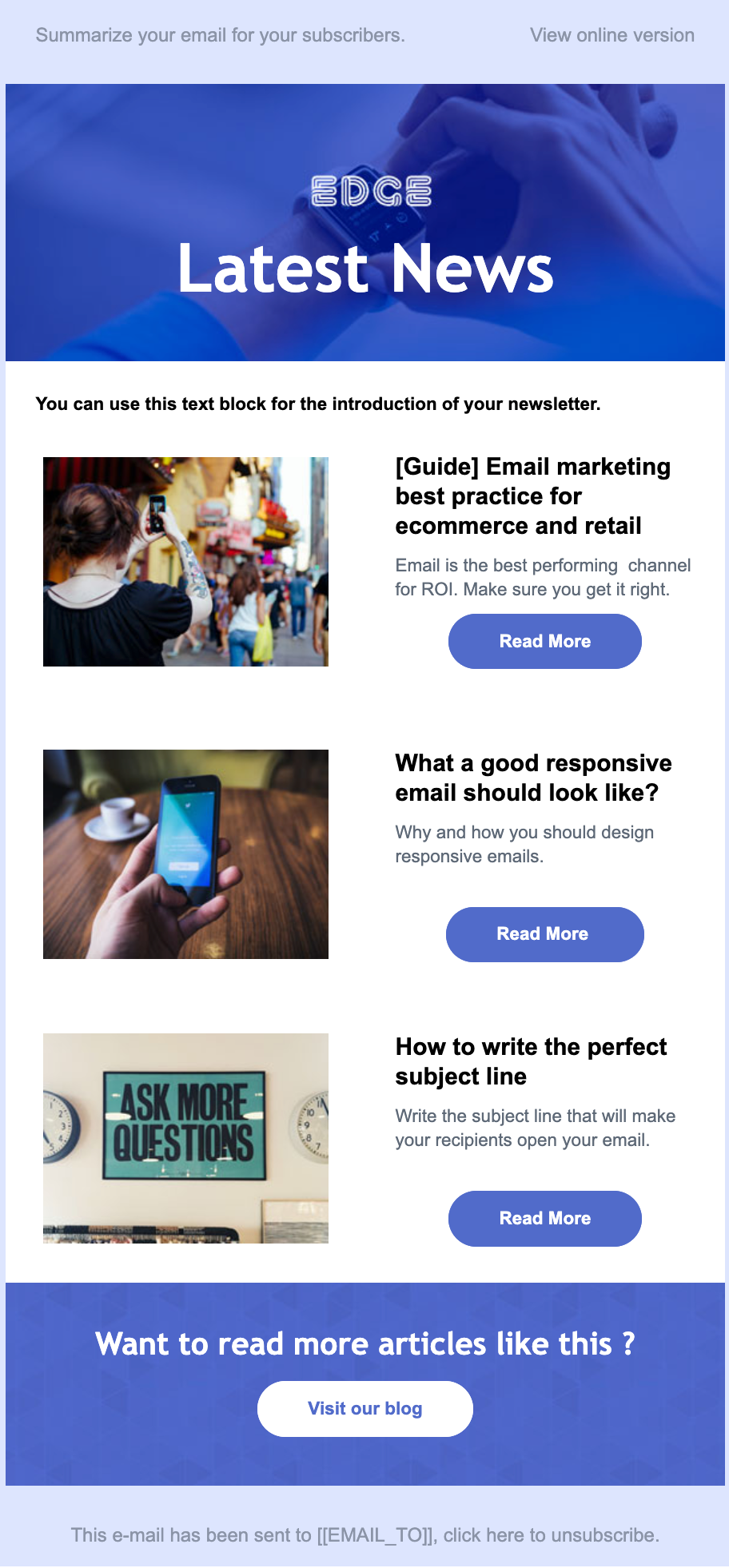Image resolution: width=729 pixels, height=1568 pixels.
Task: Read more about the email marketing guide
Action: tap(544, 641)
